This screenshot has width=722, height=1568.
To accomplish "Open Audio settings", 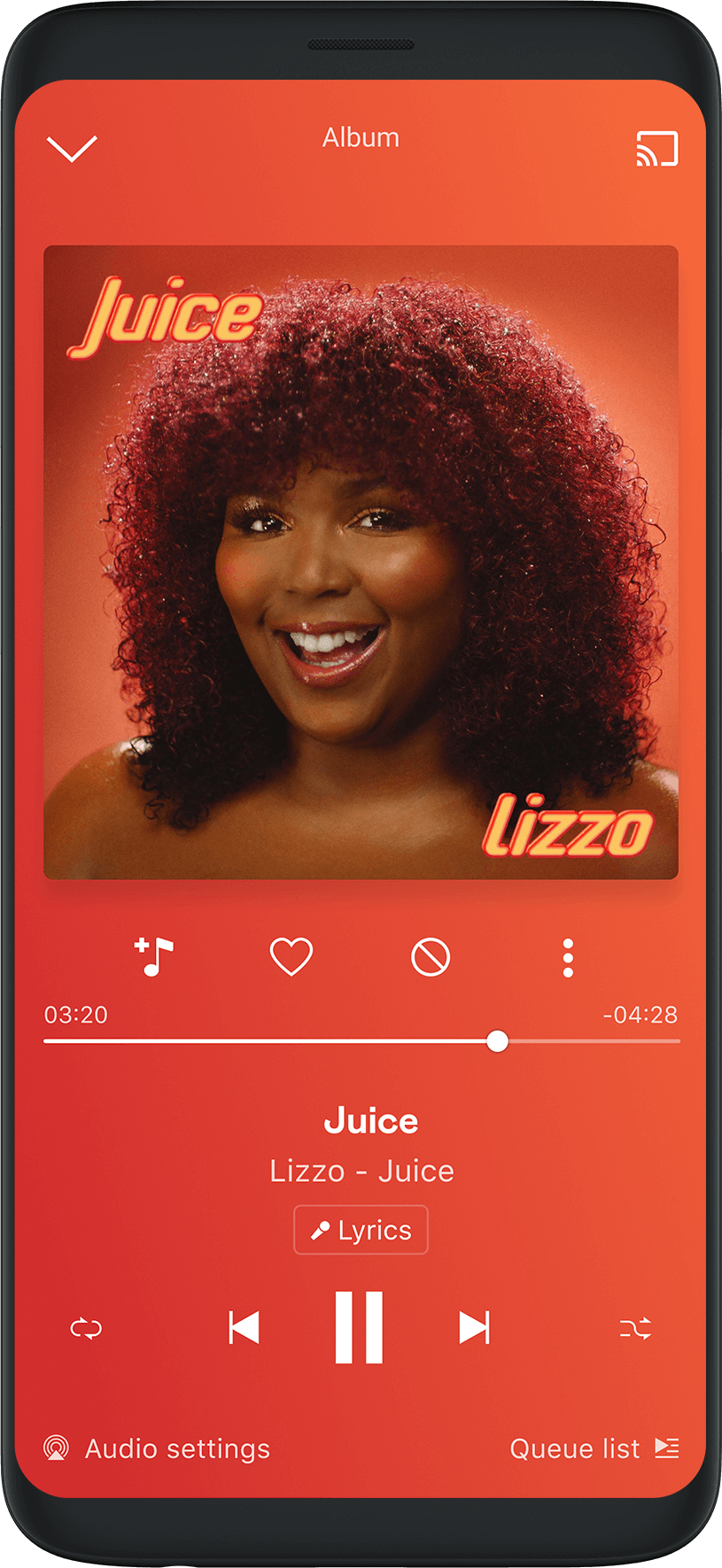I will (158, 1448).
